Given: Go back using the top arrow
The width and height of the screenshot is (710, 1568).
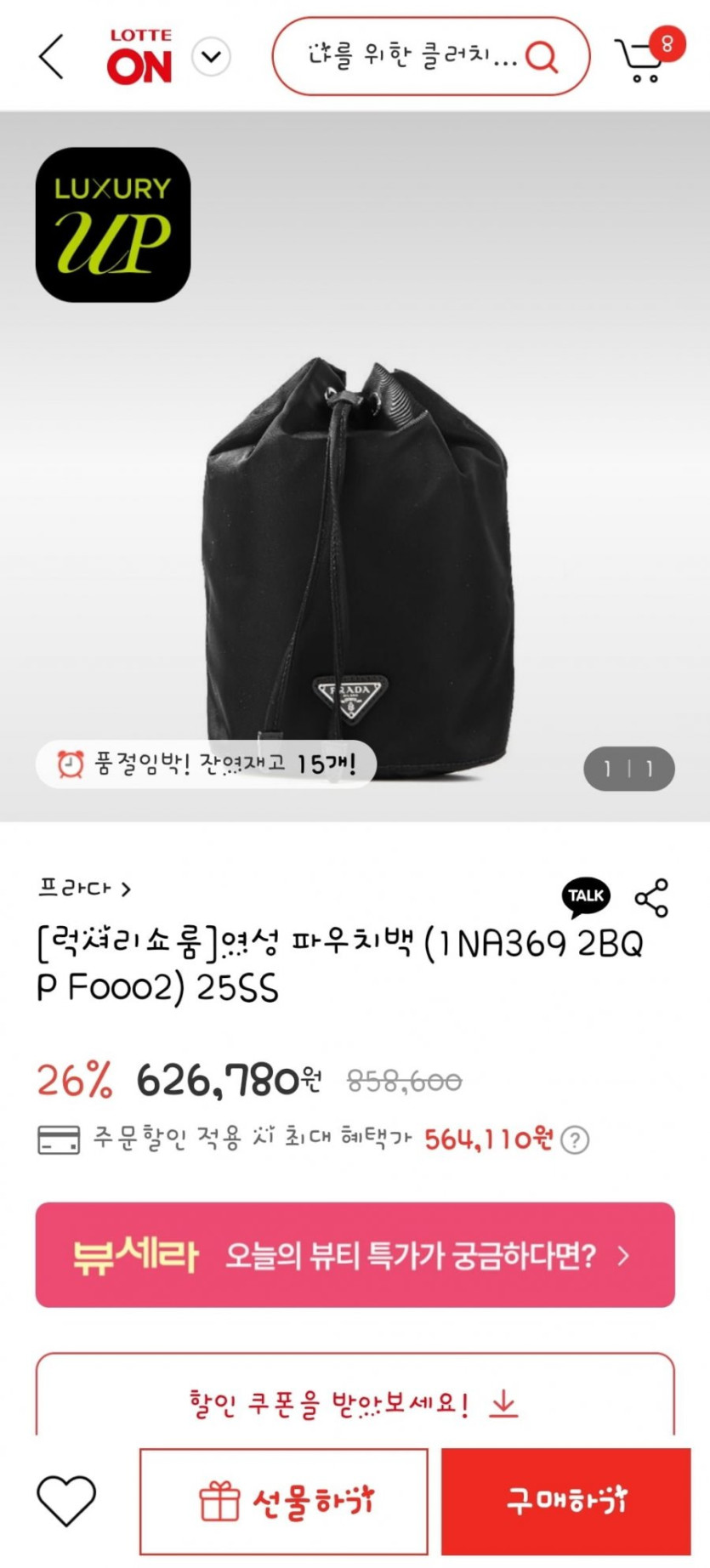Looking at the screenshot, I should click(x=52, y=57).
